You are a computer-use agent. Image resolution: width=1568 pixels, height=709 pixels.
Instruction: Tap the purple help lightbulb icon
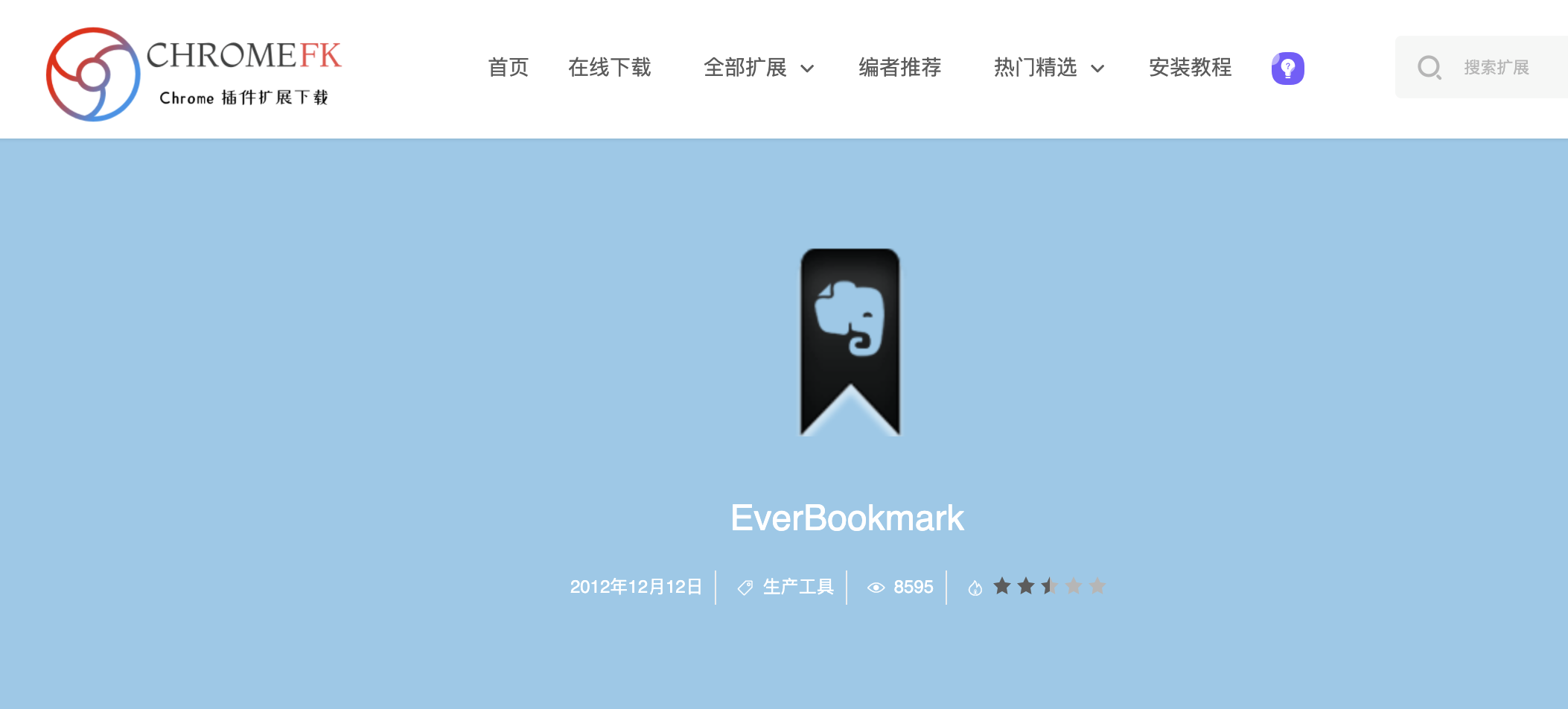(1287, 69)
